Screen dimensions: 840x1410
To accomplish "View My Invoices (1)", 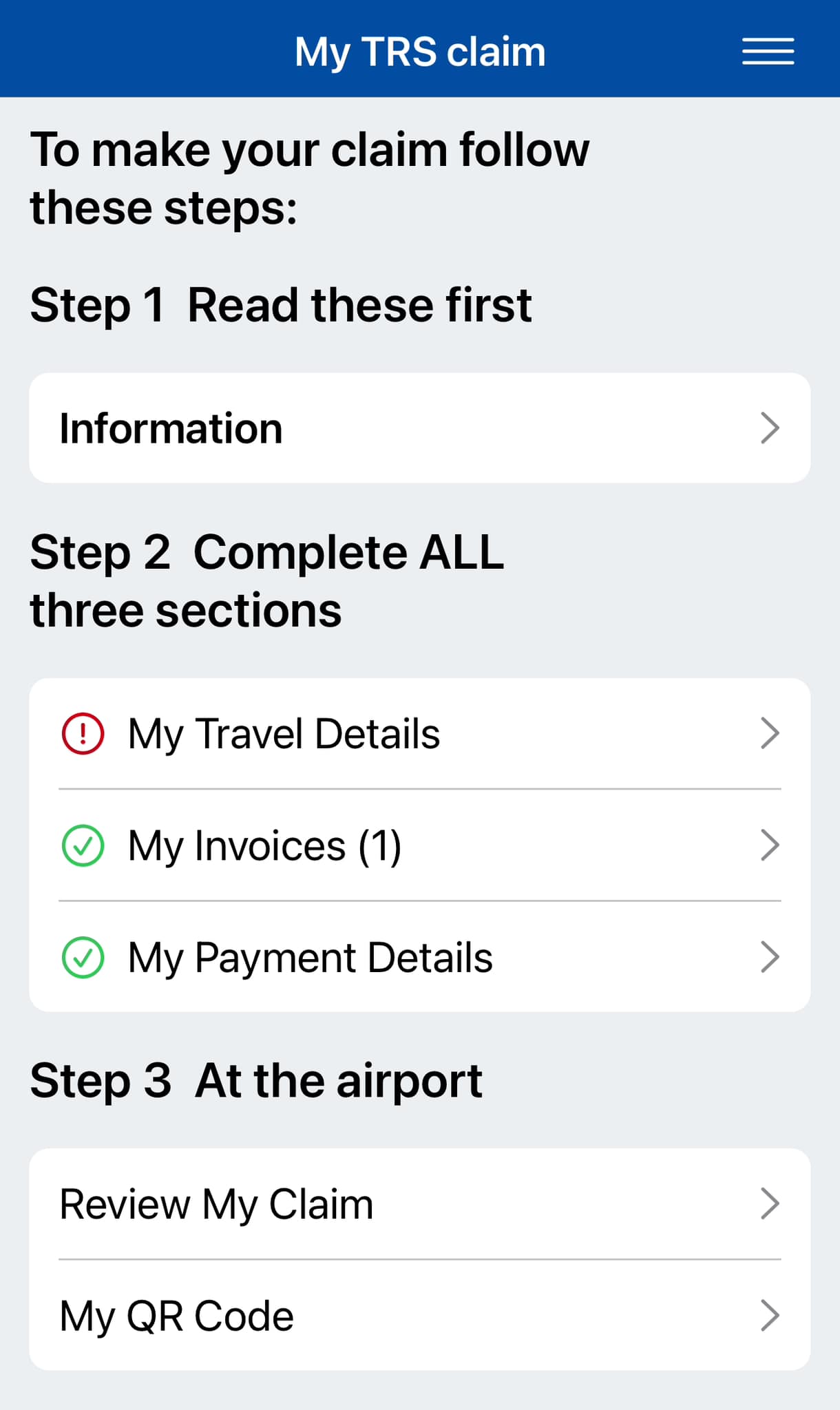I will pyautogui.click(x=419, y=845).
